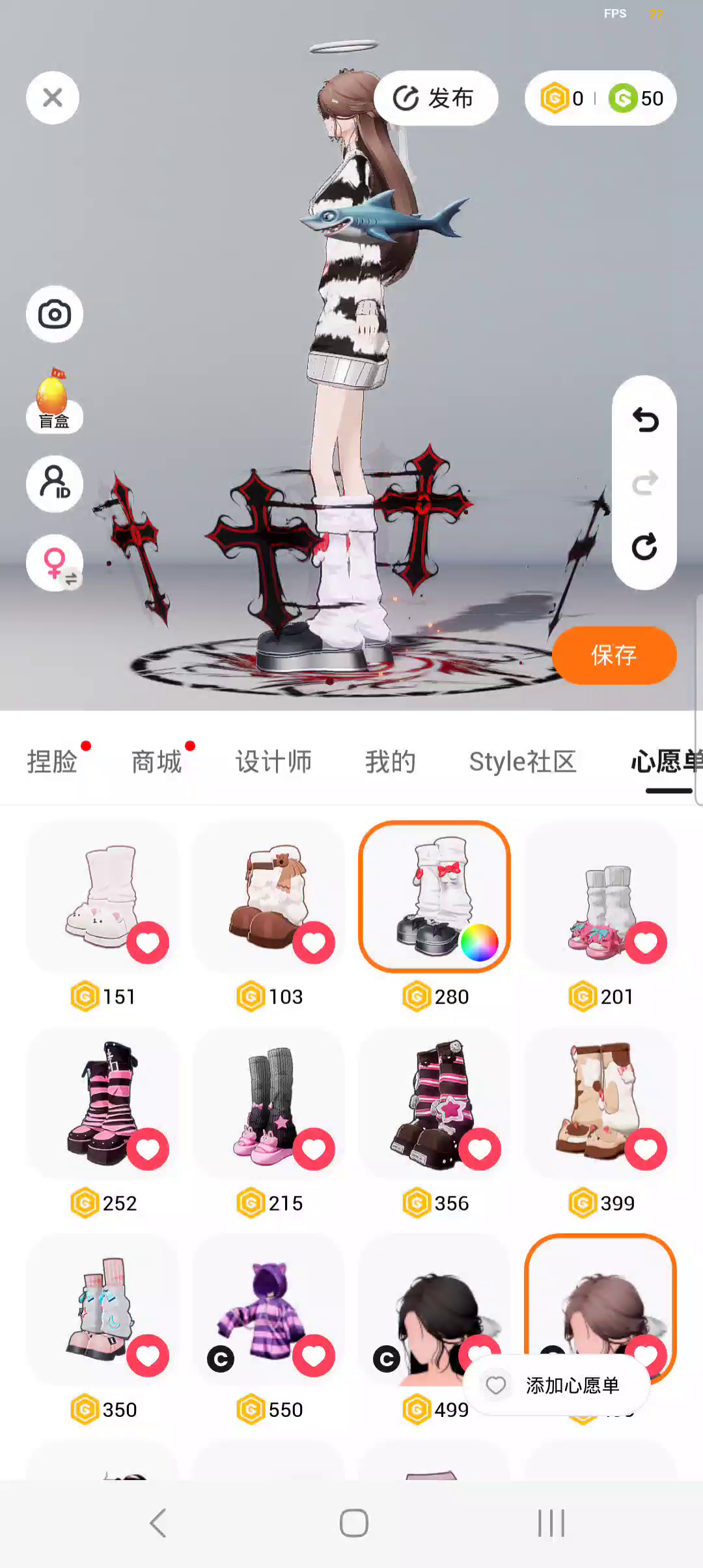This screenshot has height=1568, width=703.
Task: Try on the purple cat hoodie priced 550
Action: click(264, 1309)
